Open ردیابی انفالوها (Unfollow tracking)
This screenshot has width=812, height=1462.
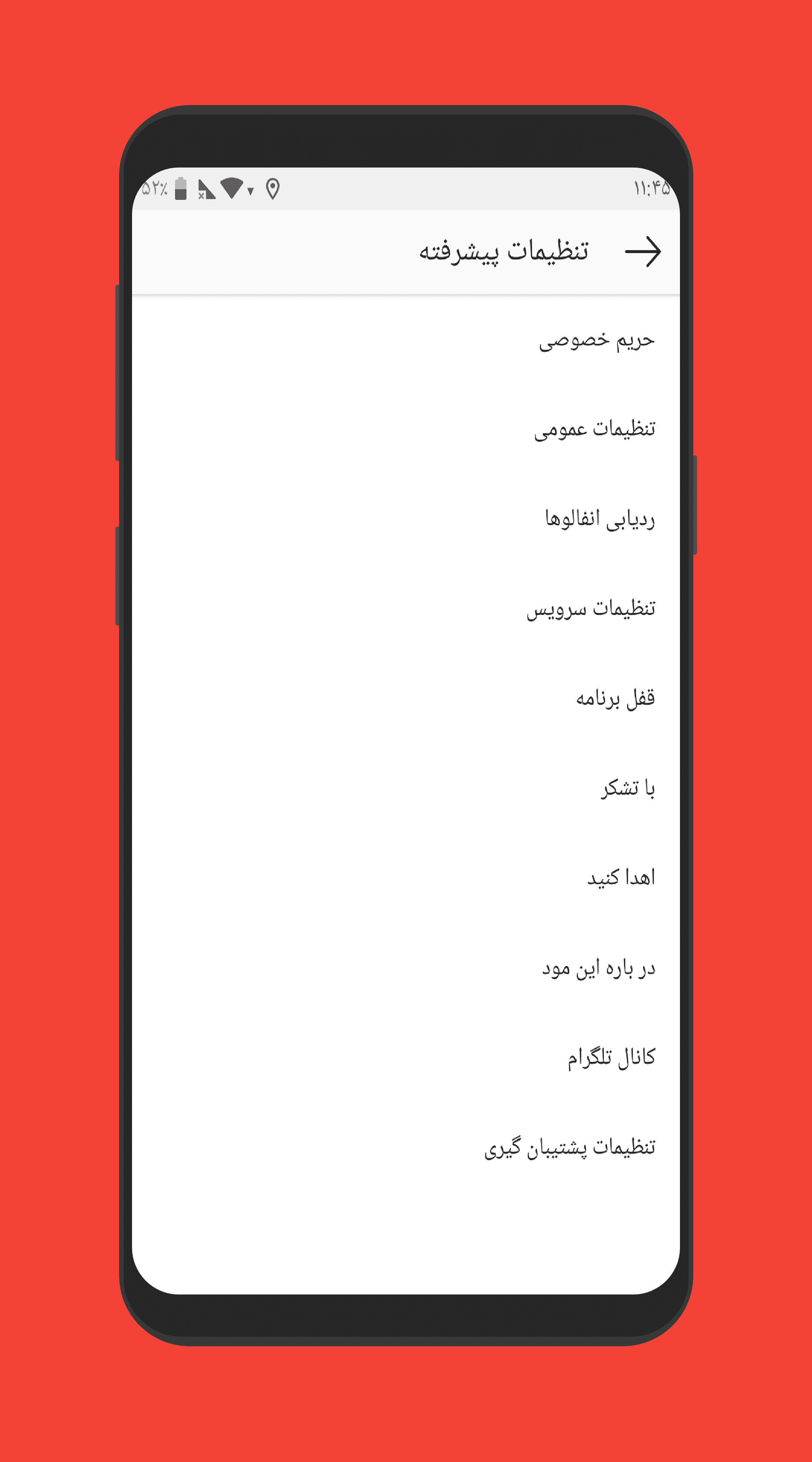coord(600,519)
